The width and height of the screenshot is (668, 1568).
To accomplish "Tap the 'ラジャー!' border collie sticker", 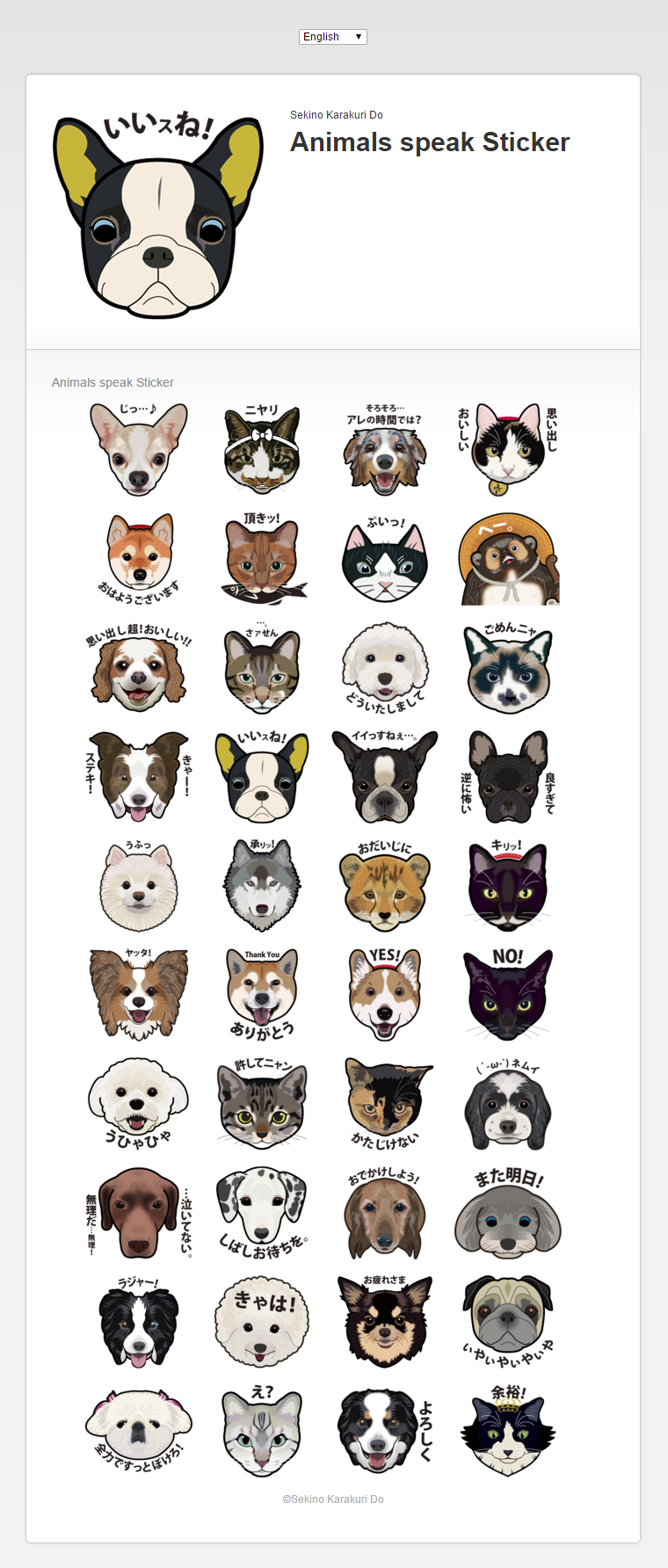I will [139, 1322].
